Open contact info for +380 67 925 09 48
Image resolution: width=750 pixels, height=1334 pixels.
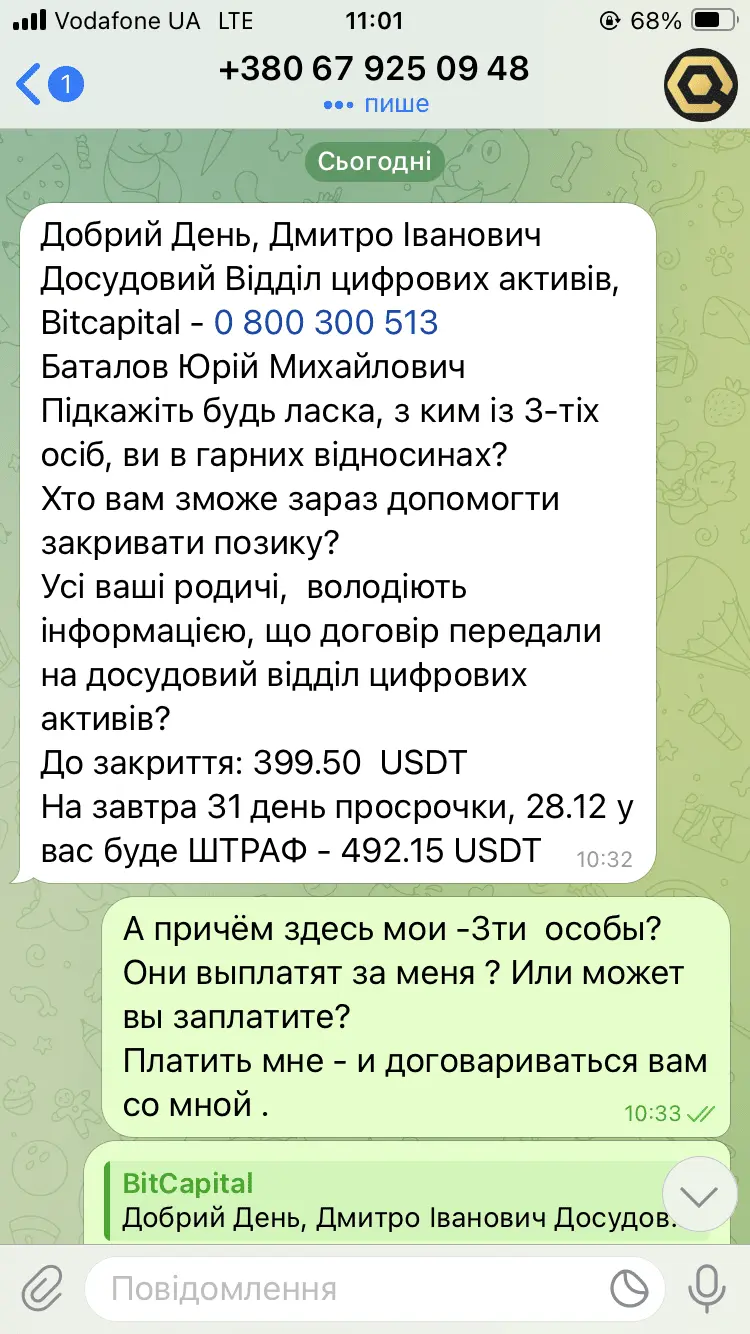tap(374, 70)
